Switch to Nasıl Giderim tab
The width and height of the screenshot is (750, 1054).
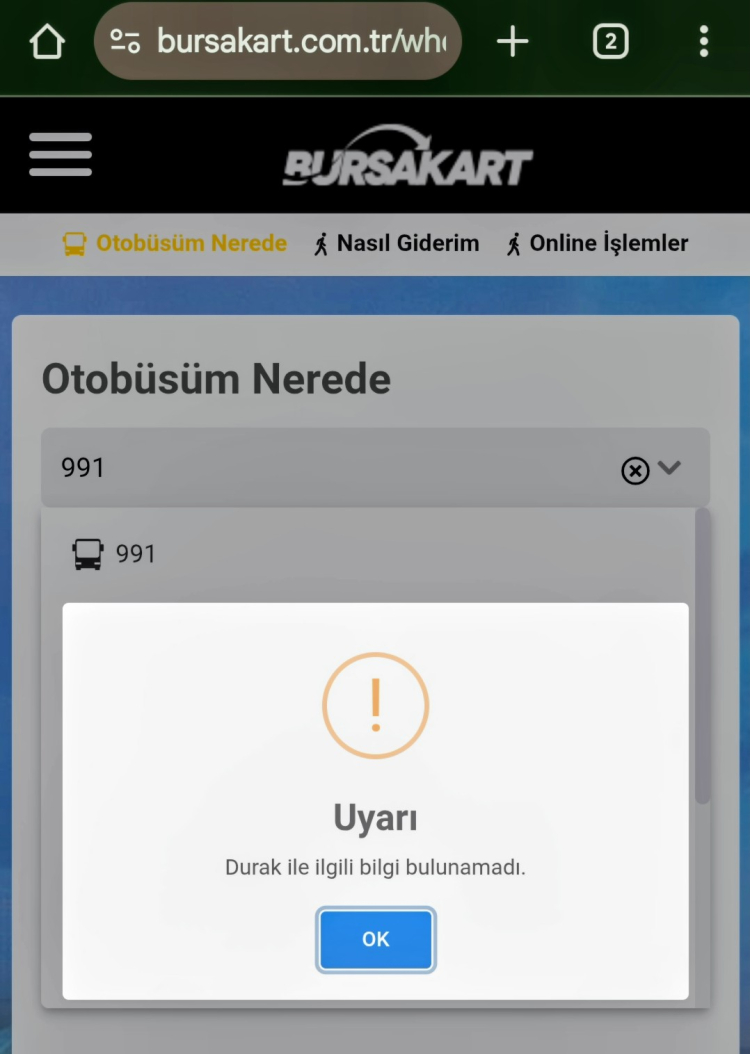(397, 243)
